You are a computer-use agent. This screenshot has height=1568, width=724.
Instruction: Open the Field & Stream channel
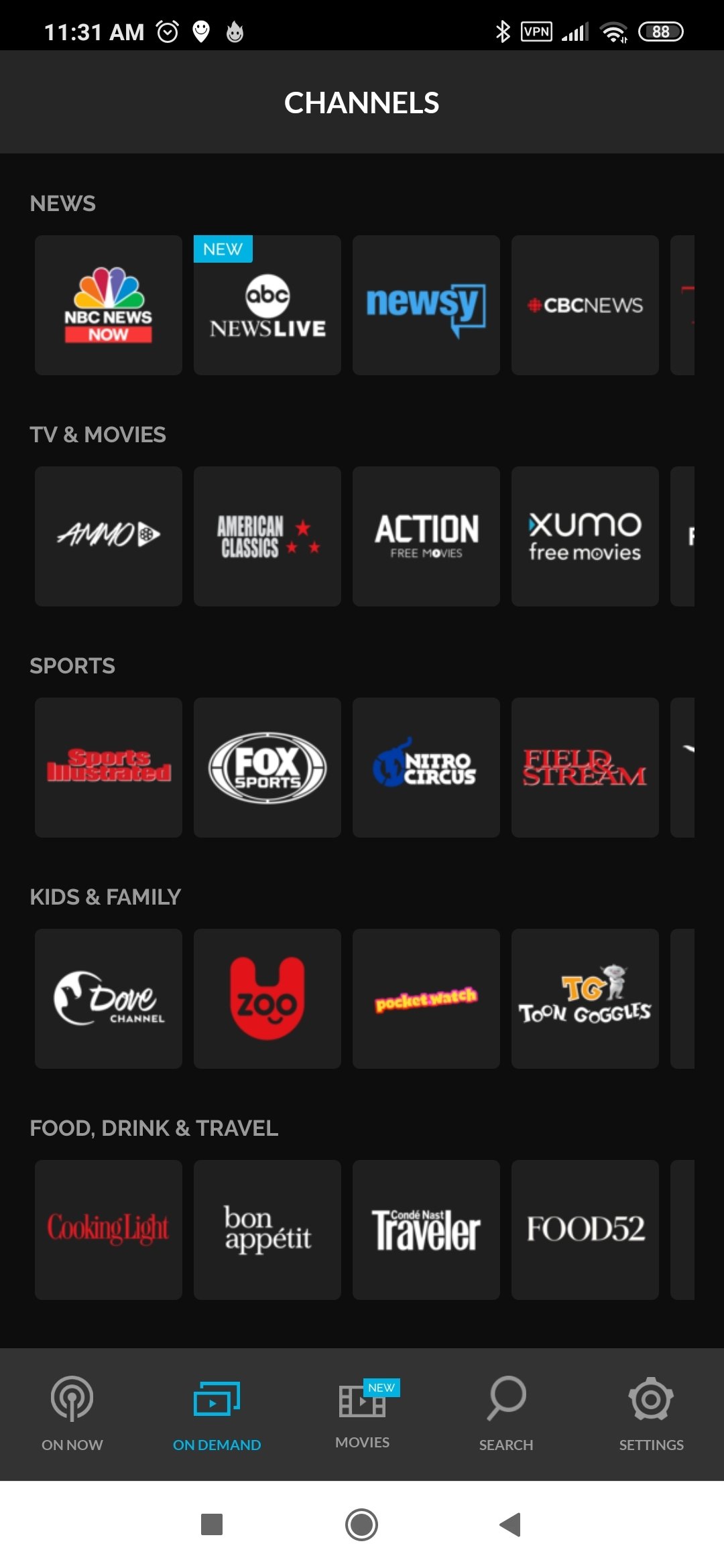point(585,767)
